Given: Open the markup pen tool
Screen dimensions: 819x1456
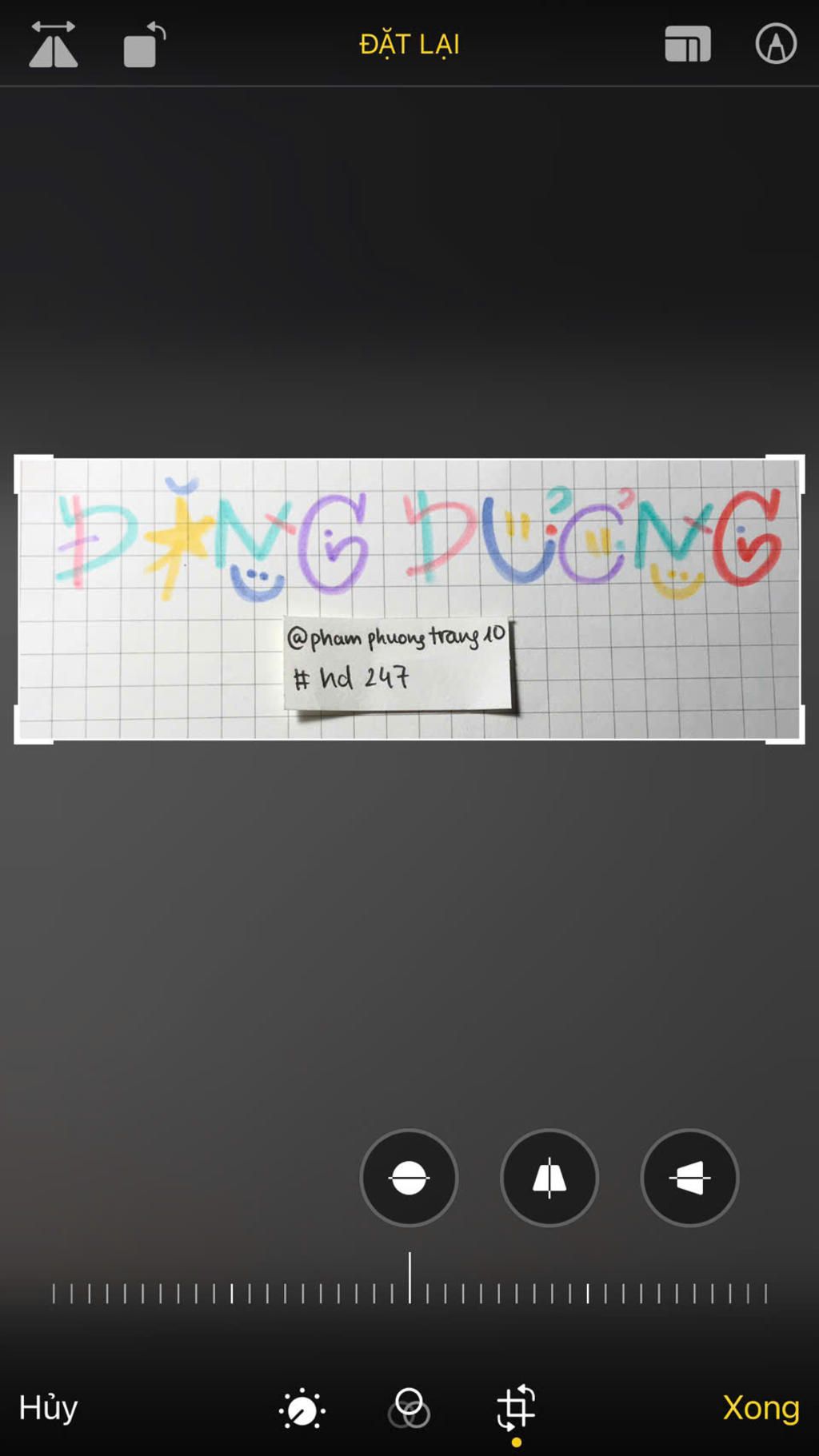Looking at the screenshot, I should click(x=775, y=44).
